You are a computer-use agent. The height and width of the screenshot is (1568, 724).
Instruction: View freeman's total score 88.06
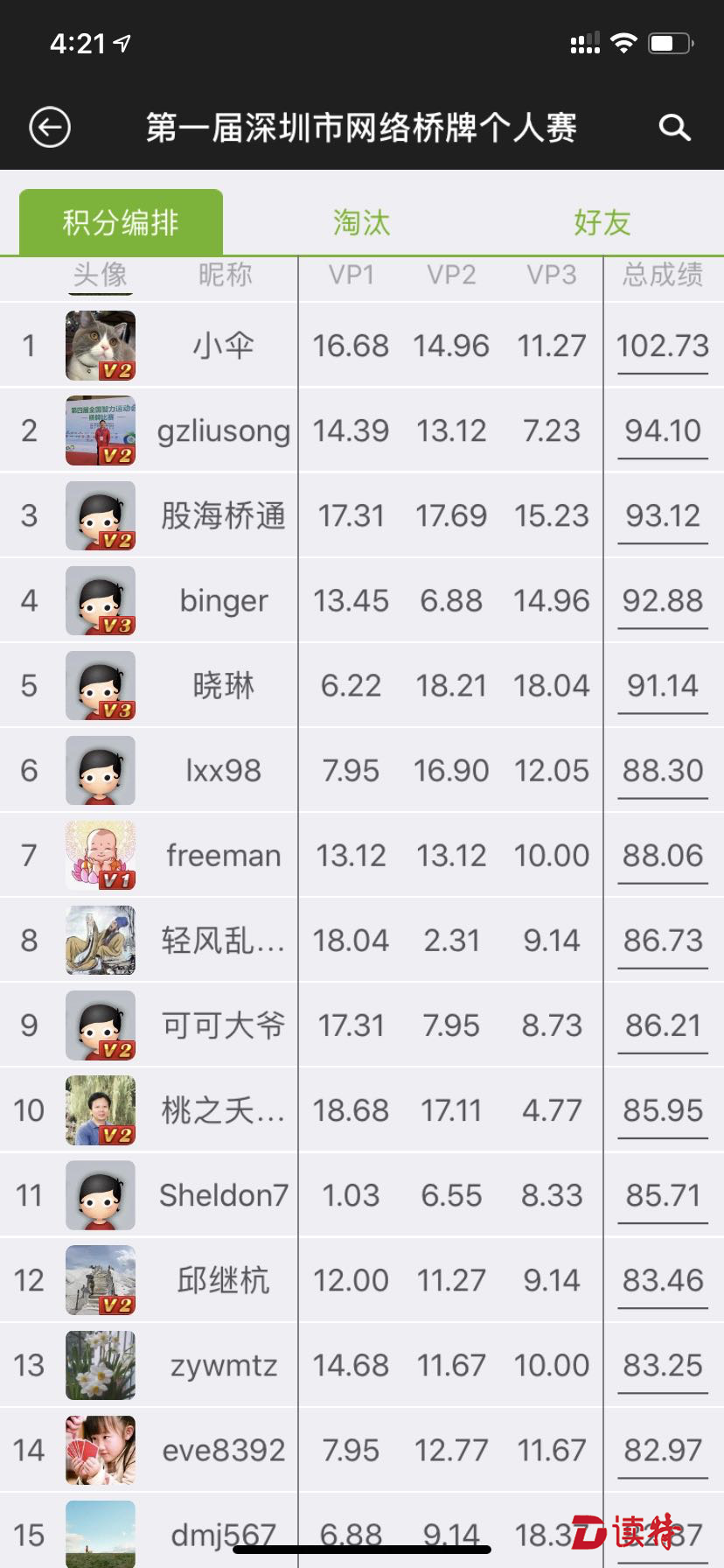point(663,855)
